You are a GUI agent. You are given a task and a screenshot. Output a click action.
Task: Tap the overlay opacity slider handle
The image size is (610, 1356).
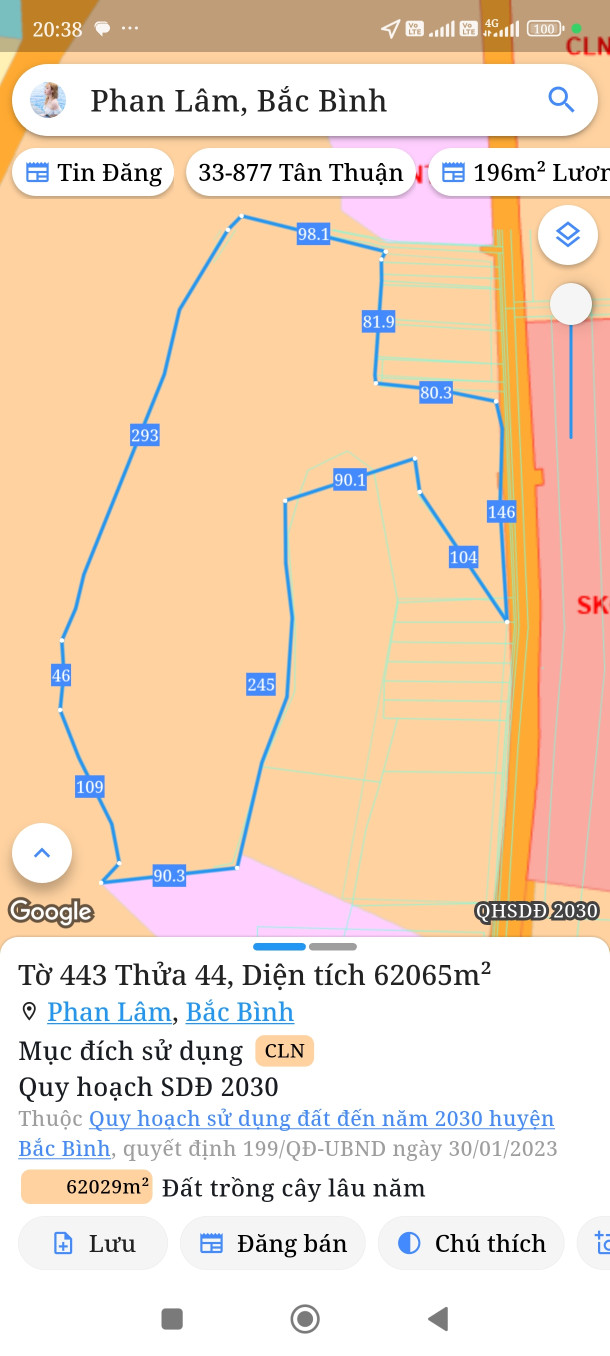(x=571, y=304)
